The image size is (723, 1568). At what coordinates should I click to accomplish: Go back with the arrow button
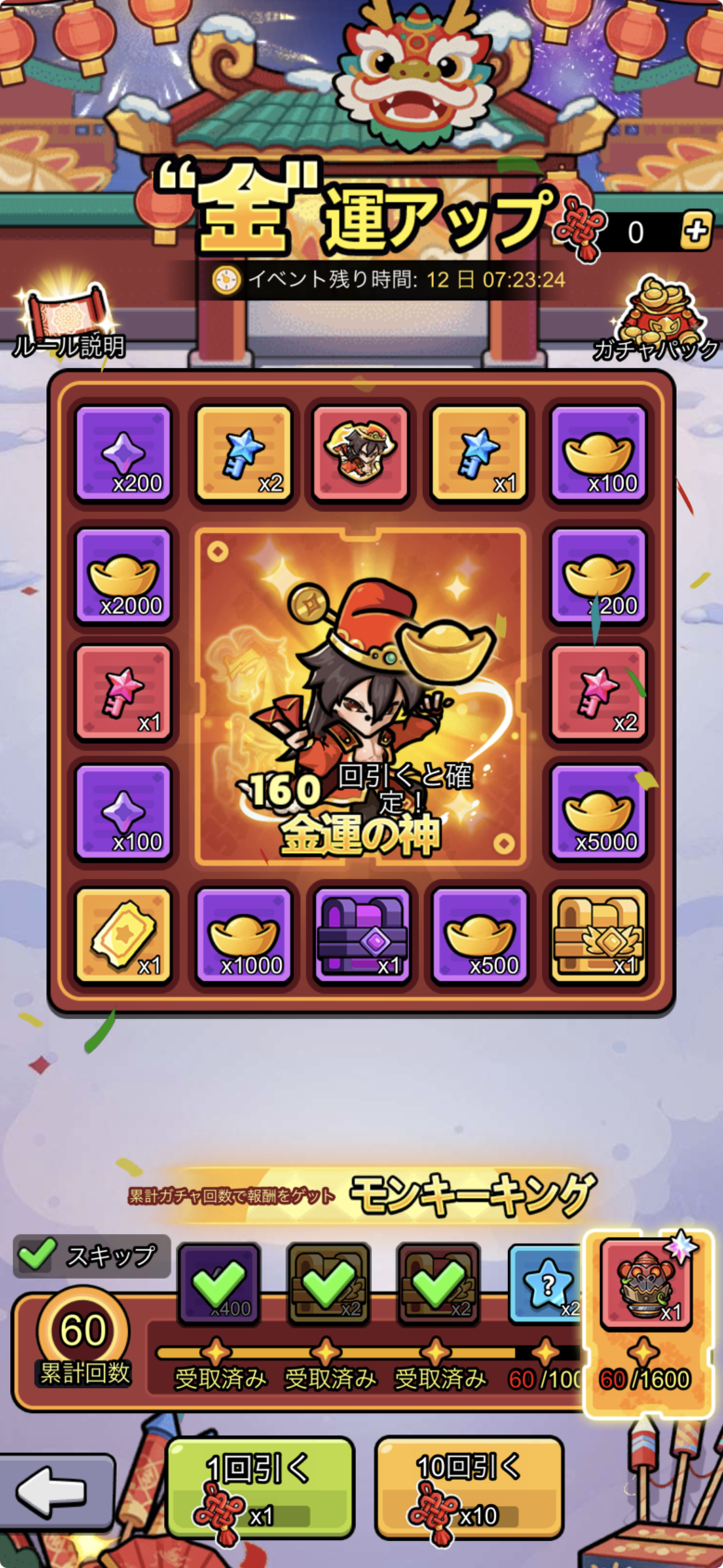tap(54, 1491)
